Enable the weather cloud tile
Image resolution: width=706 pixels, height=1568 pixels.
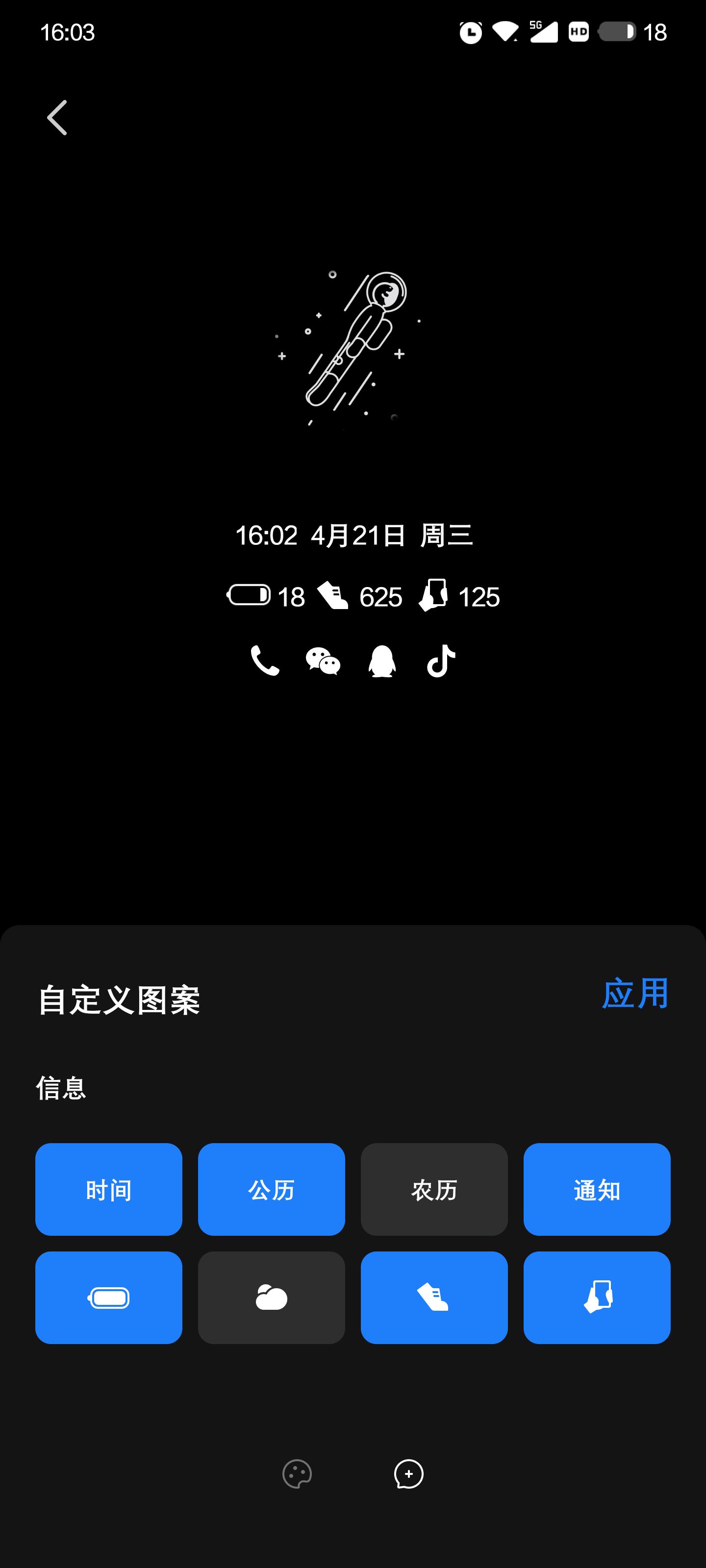point(271,1297)
